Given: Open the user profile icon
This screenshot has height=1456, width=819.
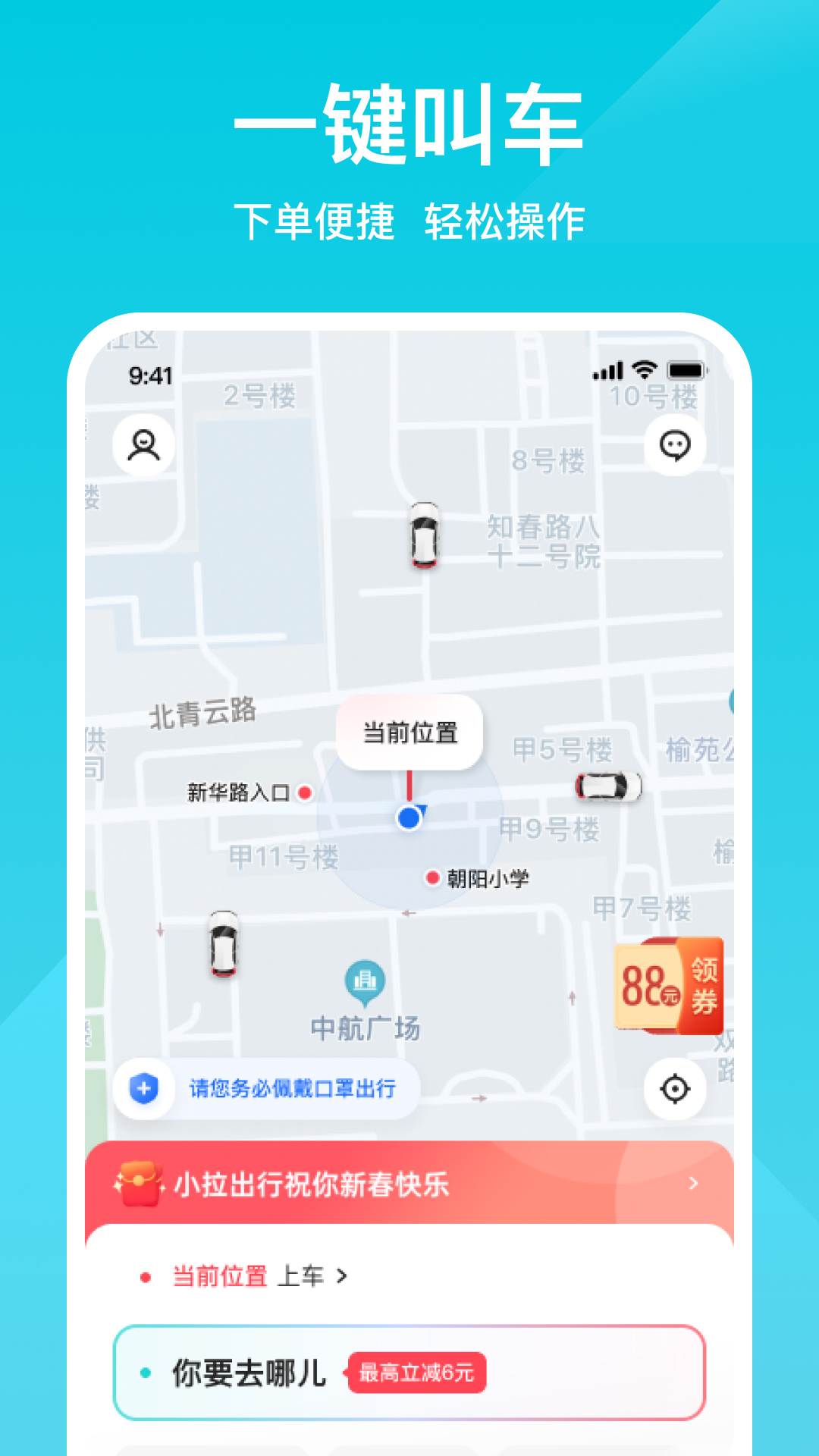Looking at the screenshot, I should (143, 445).
